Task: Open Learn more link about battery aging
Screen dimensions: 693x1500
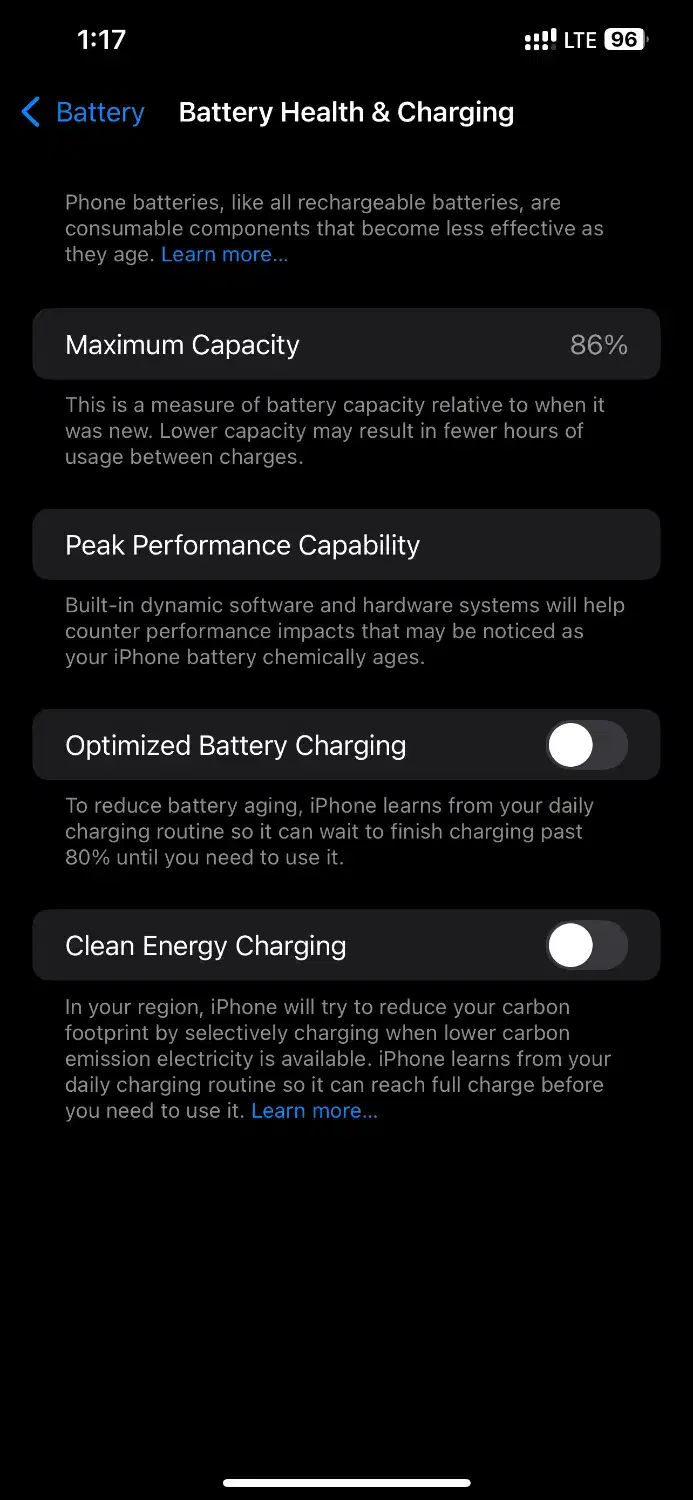Action: pyautogui.click(x=224, y=254)
